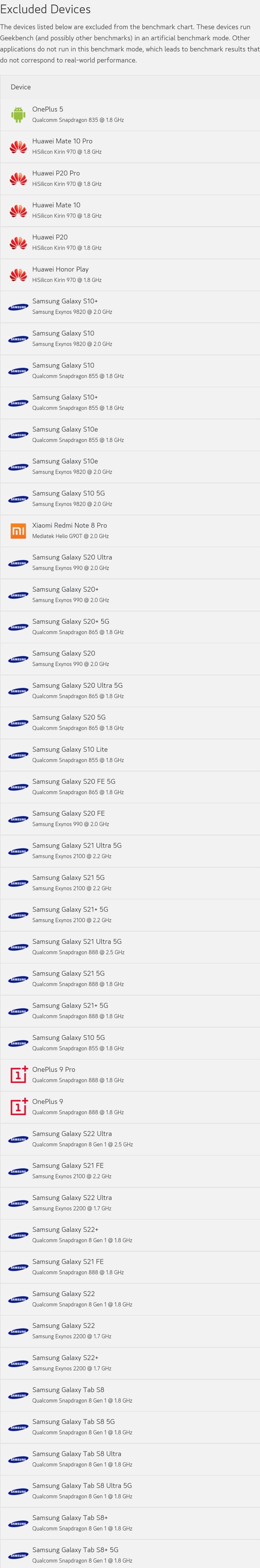Open Samsung Galaxy Tab S8 Ultra 5G row
Image resolution: width=260 pixels, height=1568 pixels.
pos(130,1491)
